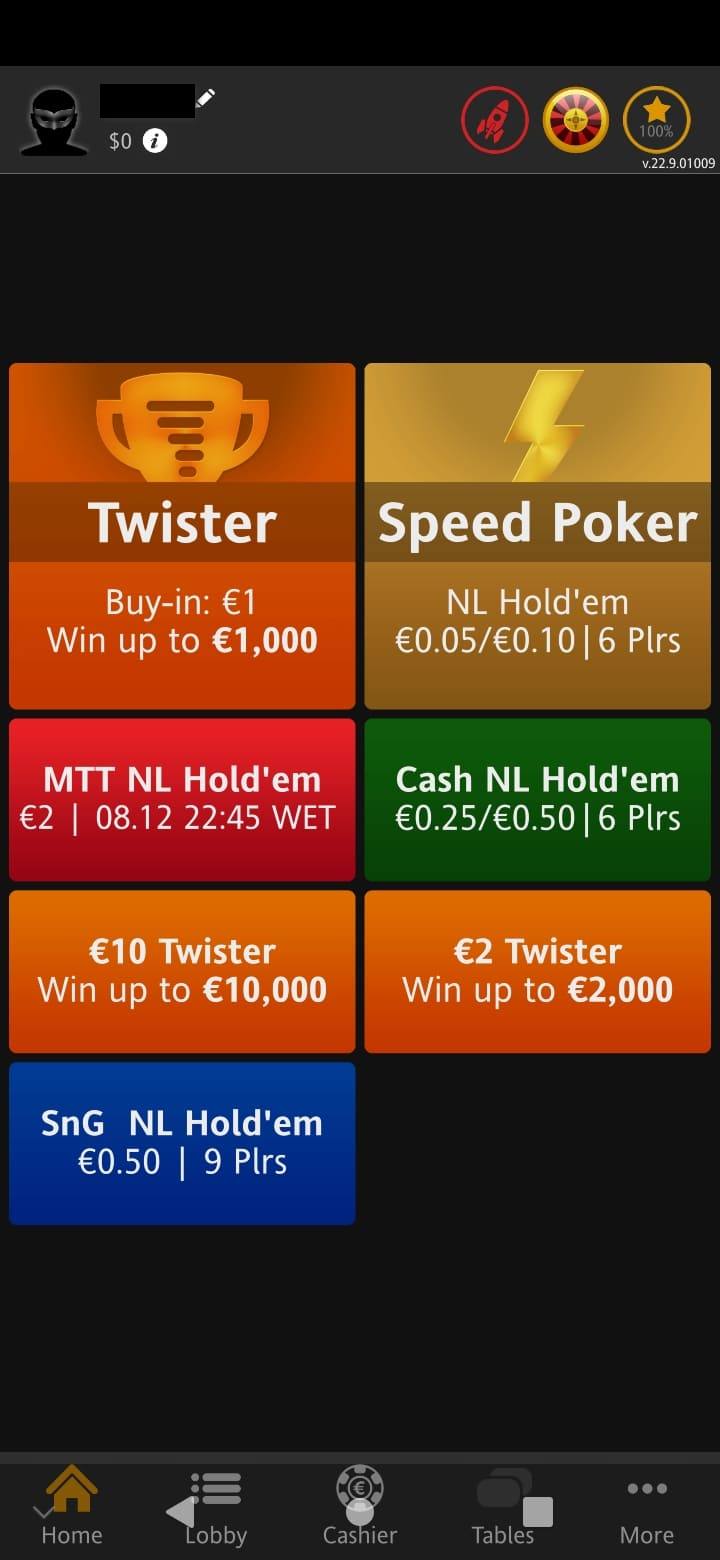Switch to the Lobby tab
Image resolution: width=720 pixels, height=1560 pixels.
pos(215,1506)
